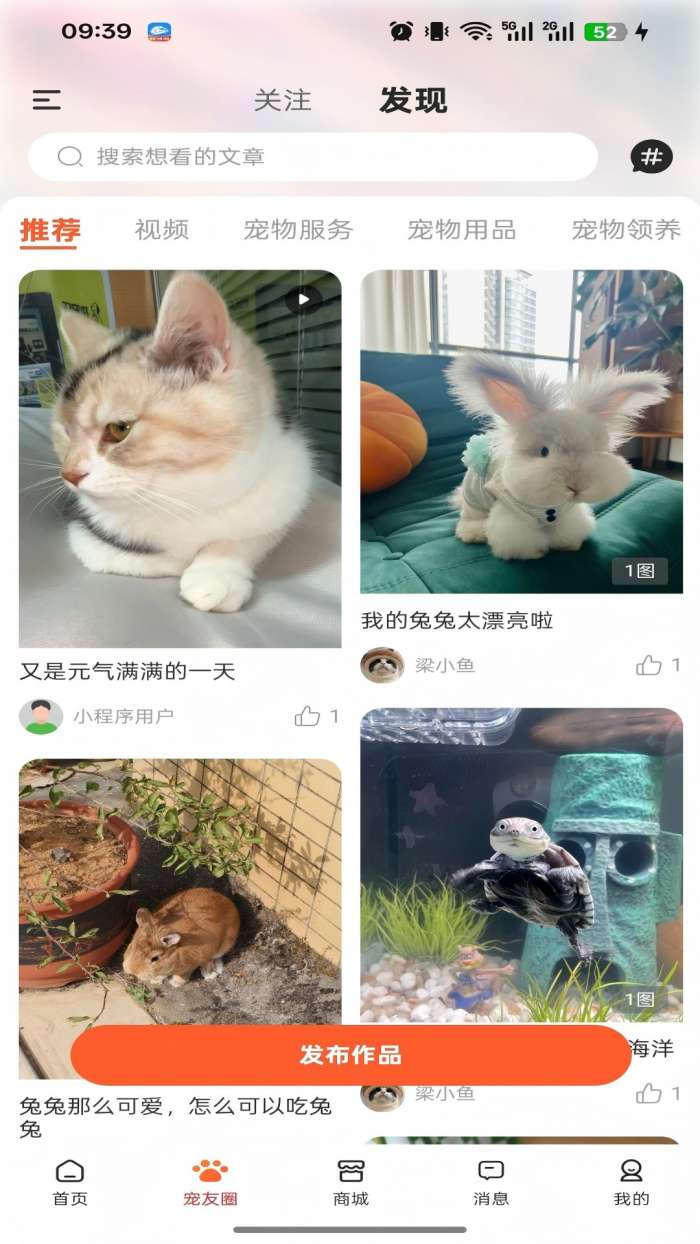This screenshot has height=1244, width=700.
Task: Open the 商城 tab
Action: click(x=351, y=1183)
